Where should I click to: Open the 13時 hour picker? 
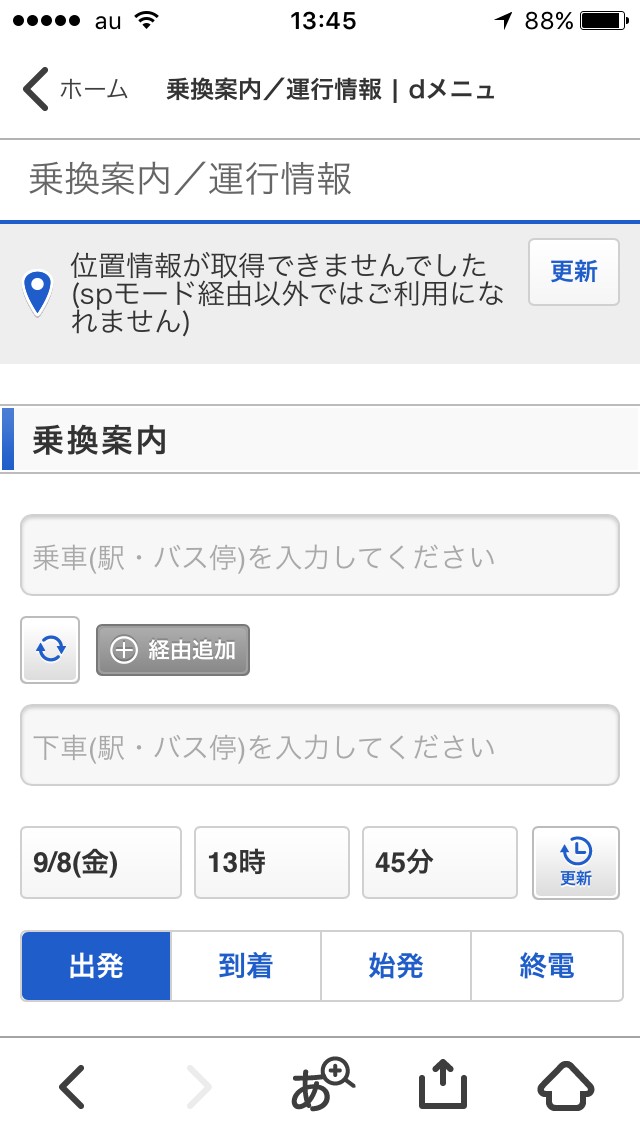pyautogui.click(x=271, y=862)
